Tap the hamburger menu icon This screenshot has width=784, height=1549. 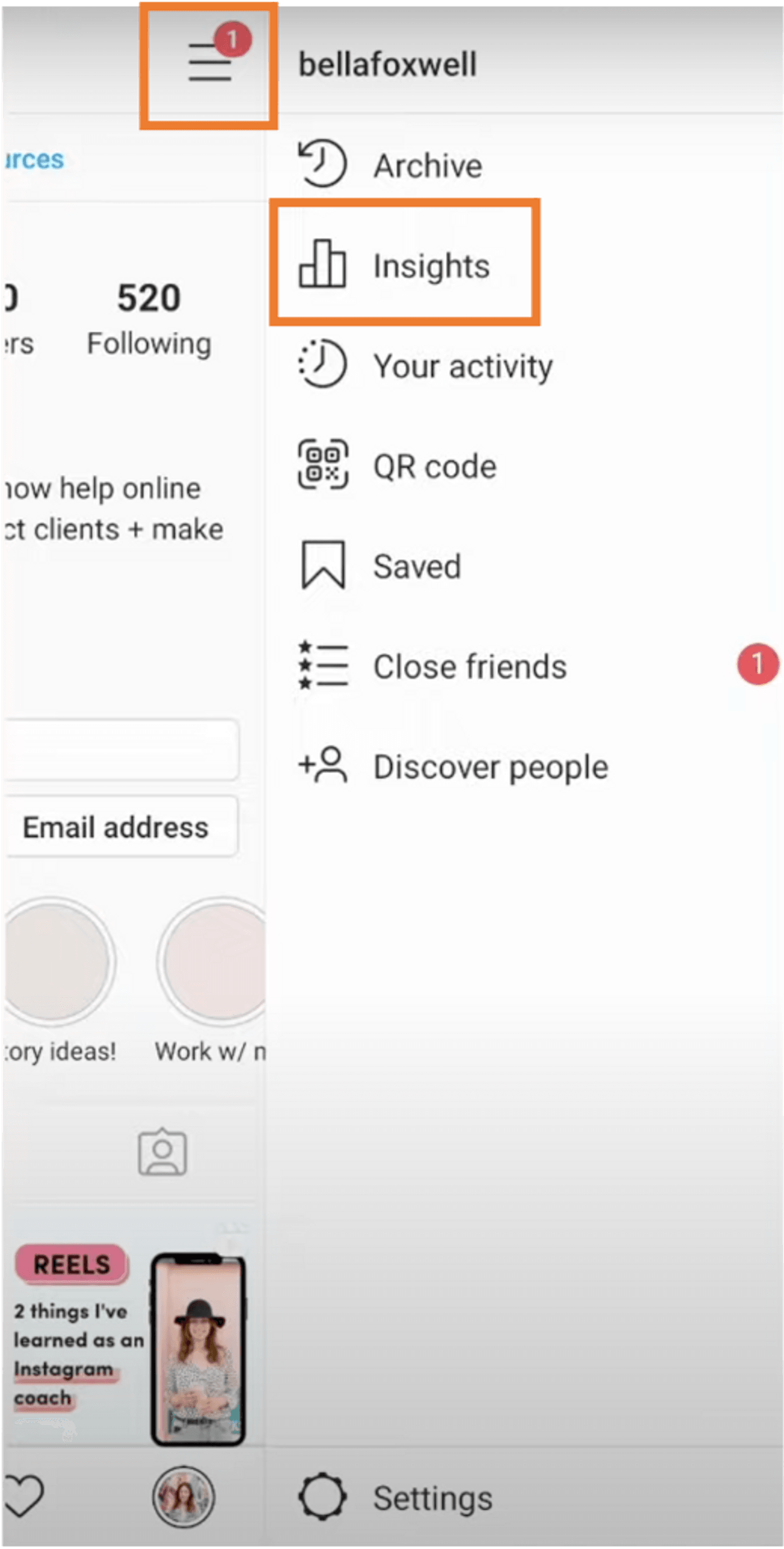click(210, 63)
